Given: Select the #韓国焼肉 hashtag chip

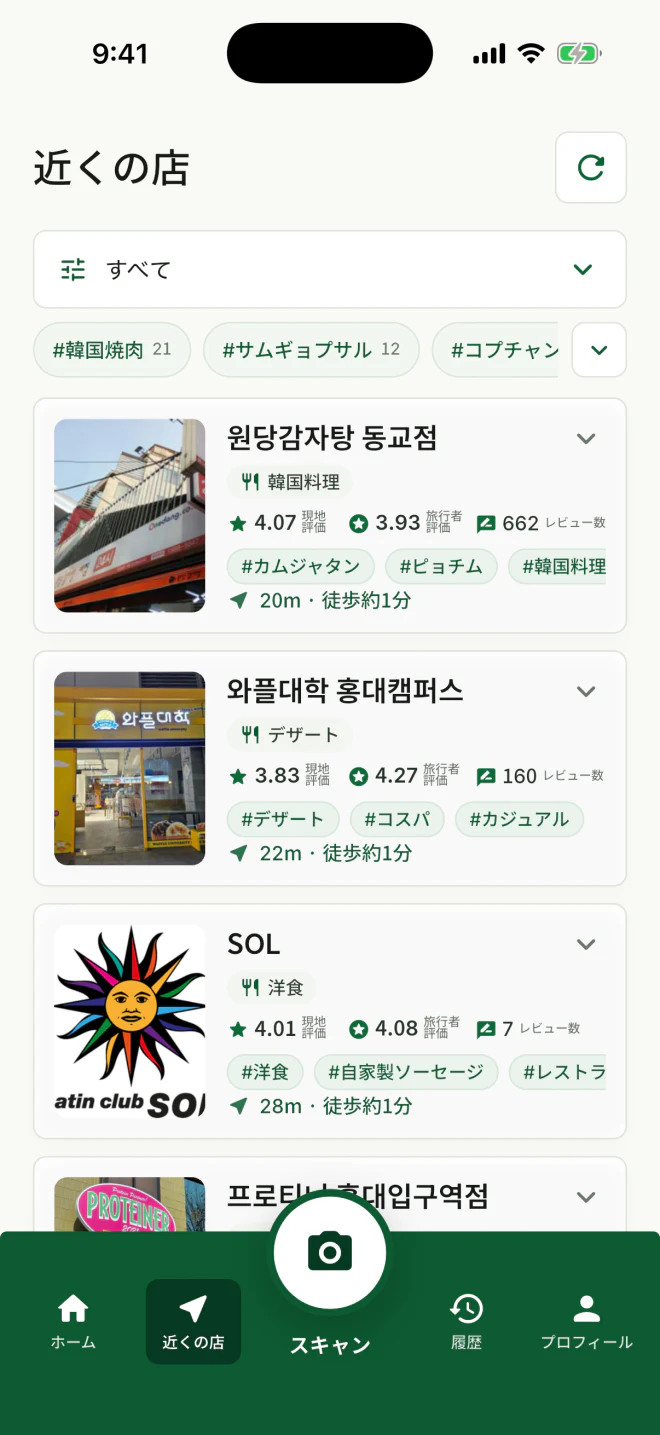Looking at the screenshot, I should pos(112,350).
